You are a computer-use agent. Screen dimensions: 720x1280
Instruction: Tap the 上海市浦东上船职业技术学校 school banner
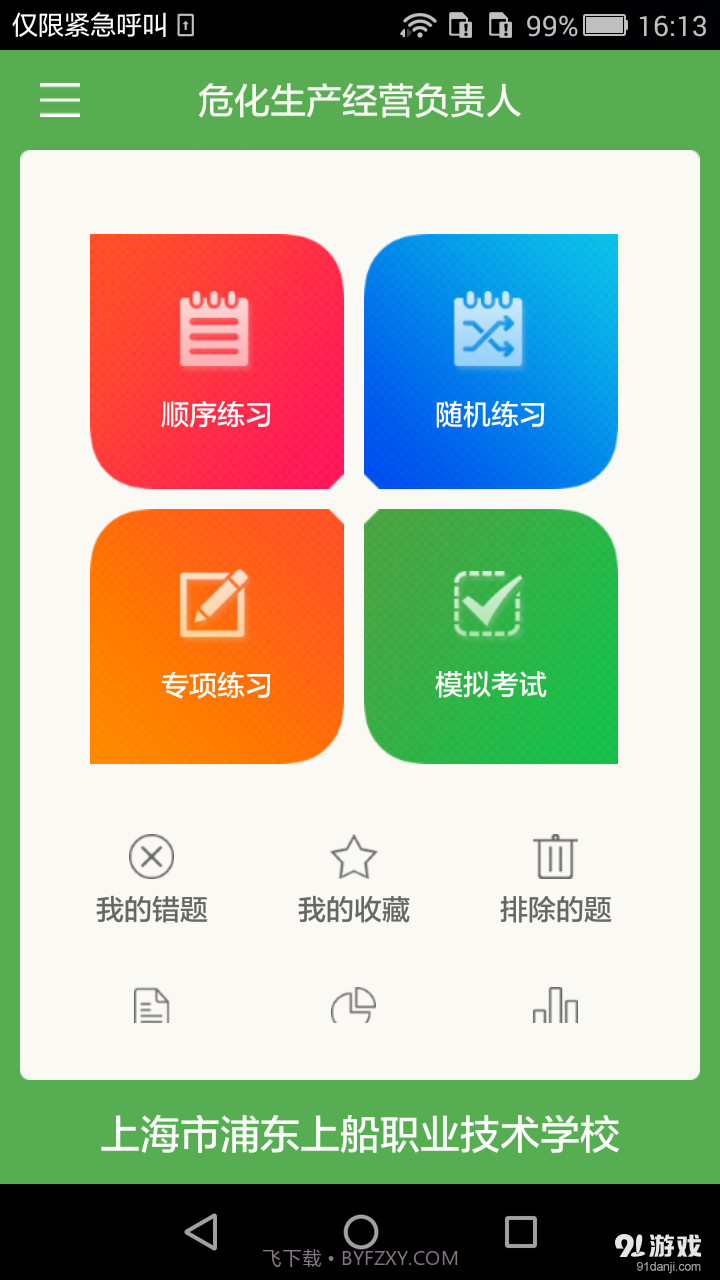360,1135
